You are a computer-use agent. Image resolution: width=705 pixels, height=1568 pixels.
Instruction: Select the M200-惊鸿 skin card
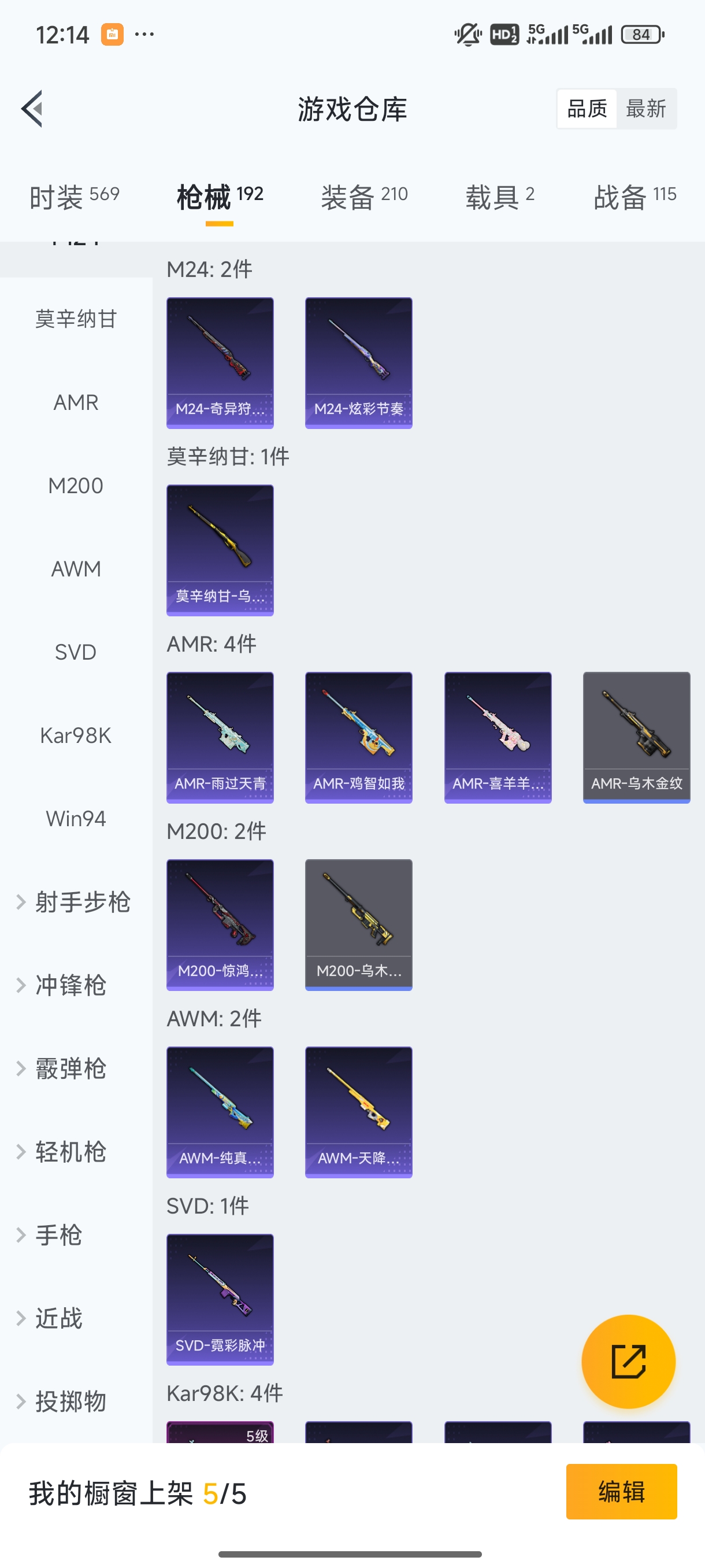(220, 924)
